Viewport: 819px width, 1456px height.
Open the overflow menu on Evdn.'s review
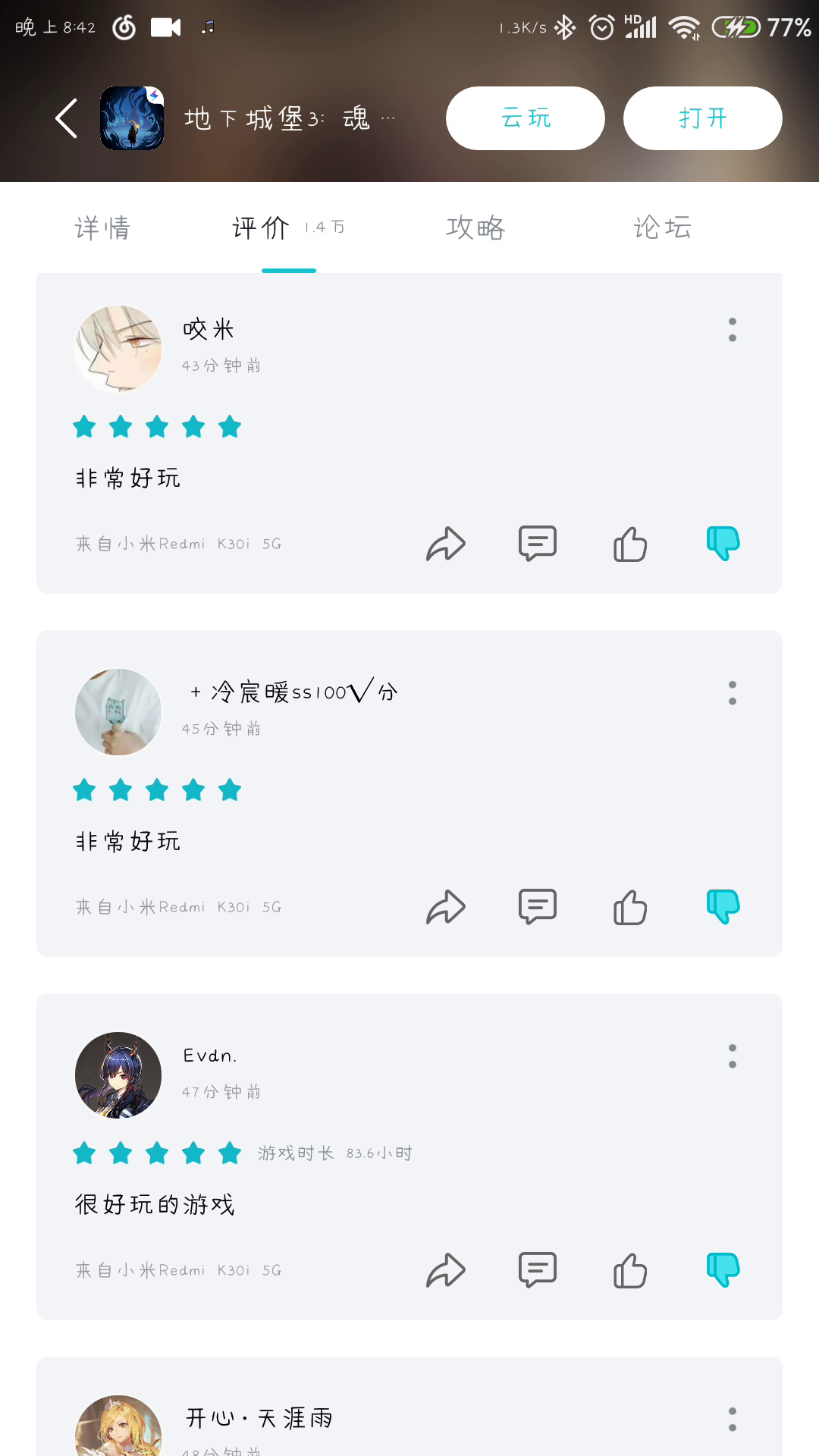click(x=732, y=1056)
